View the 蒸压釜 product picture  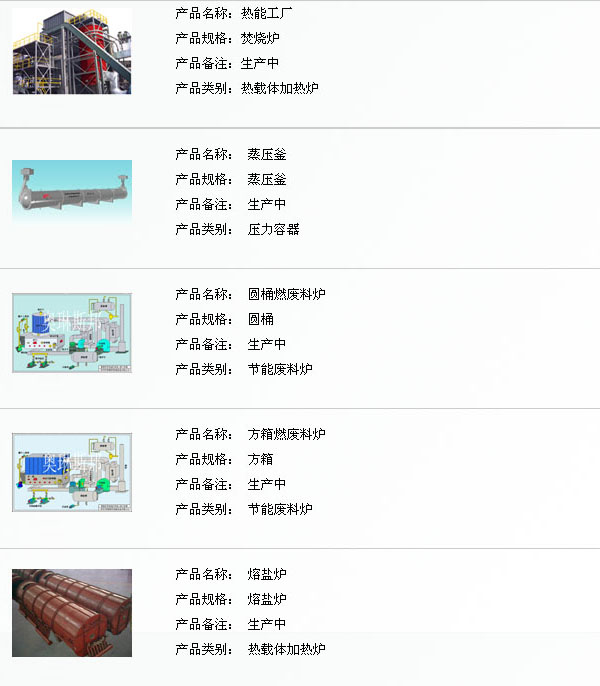tap(72, 191)
